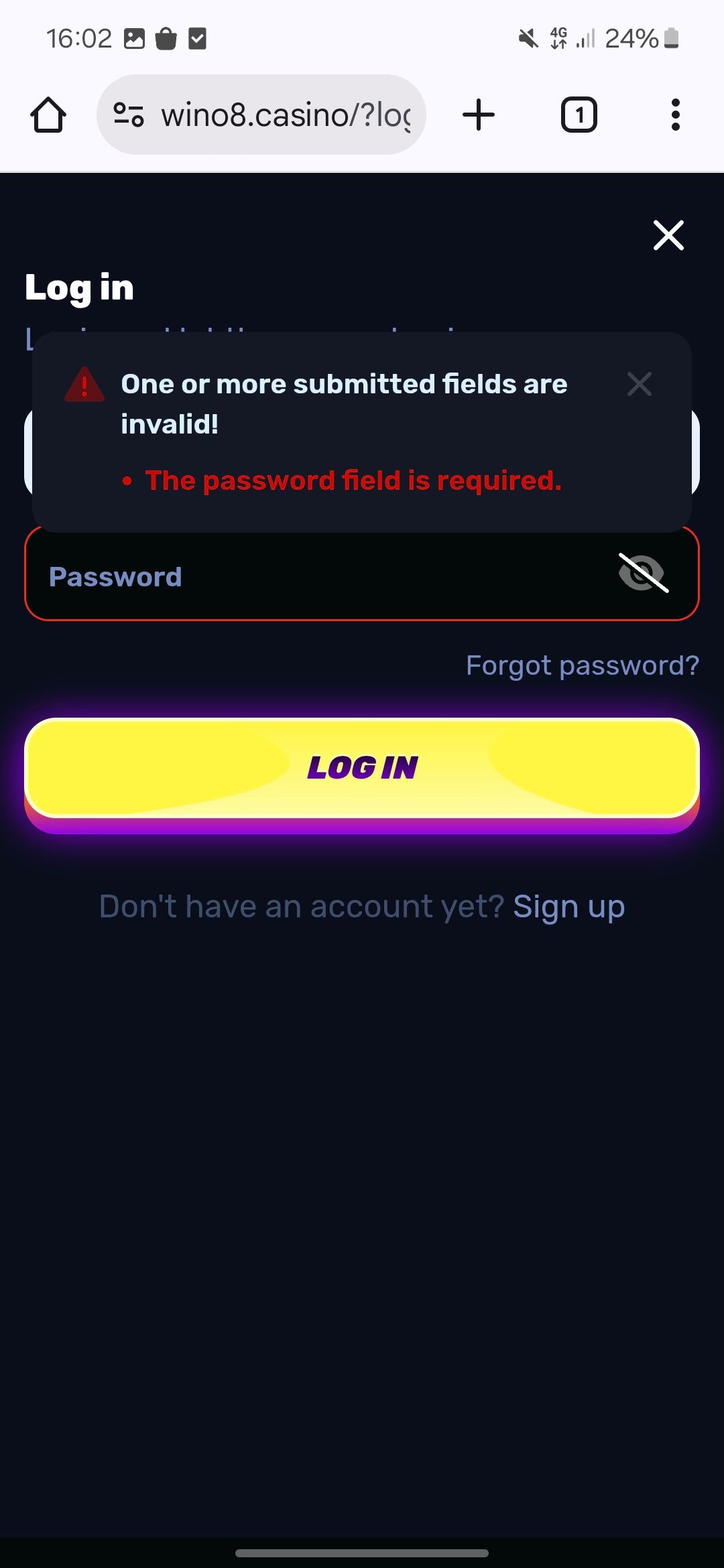The width and height of the screenshot is (724, 1568).
Task: Tap the yellow LOG IN button
Action: point(362,768)
